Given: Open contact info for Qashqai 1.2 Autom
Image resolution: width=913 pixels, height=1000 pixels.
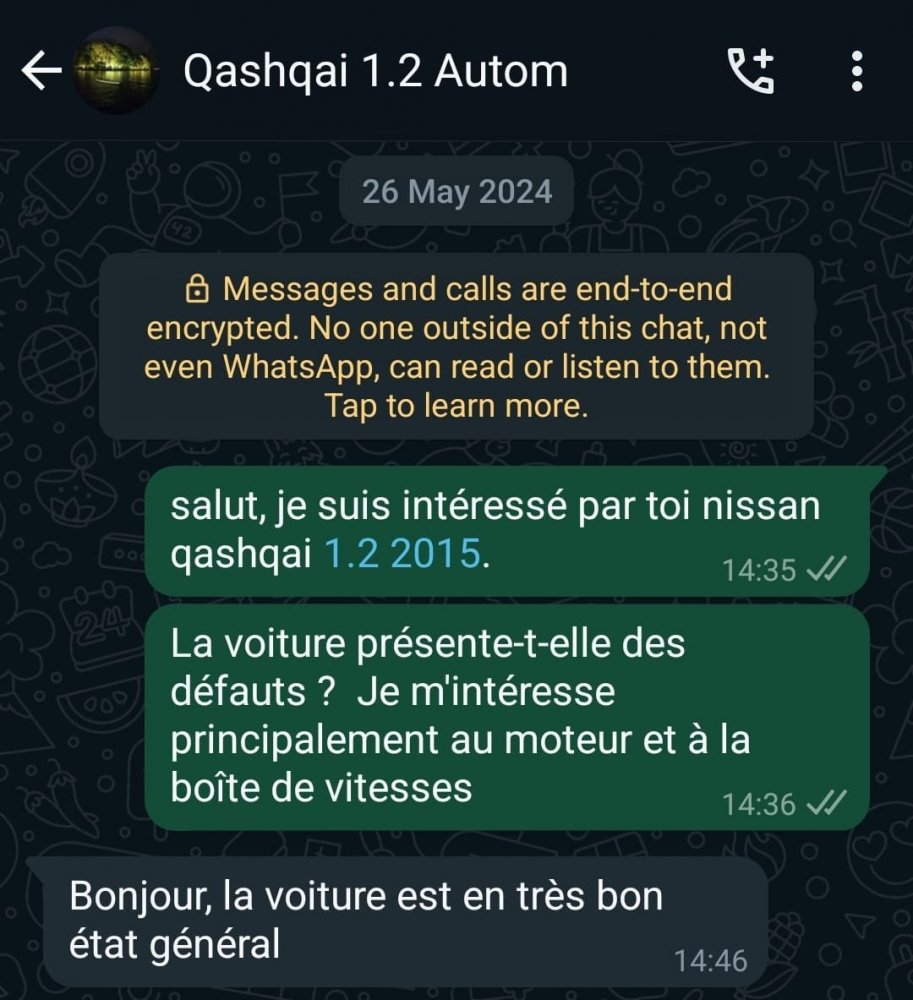Looking at the screenshot, I should click(x=375, y=71).
